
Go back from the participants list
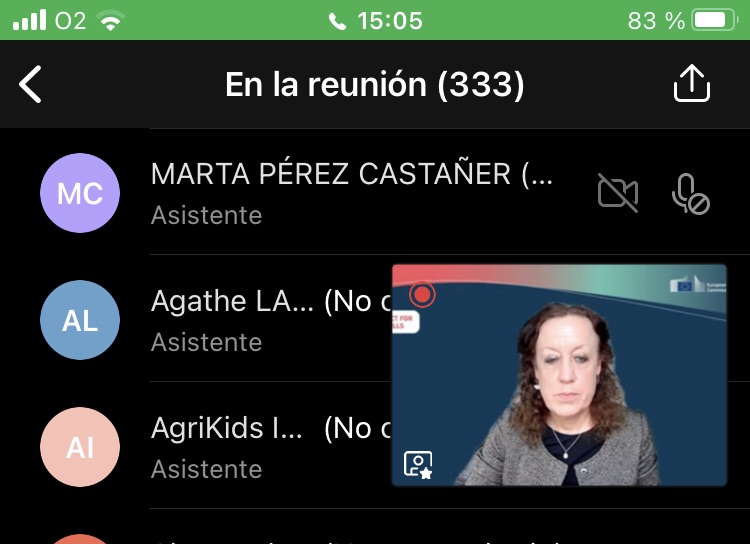point(31,85)
